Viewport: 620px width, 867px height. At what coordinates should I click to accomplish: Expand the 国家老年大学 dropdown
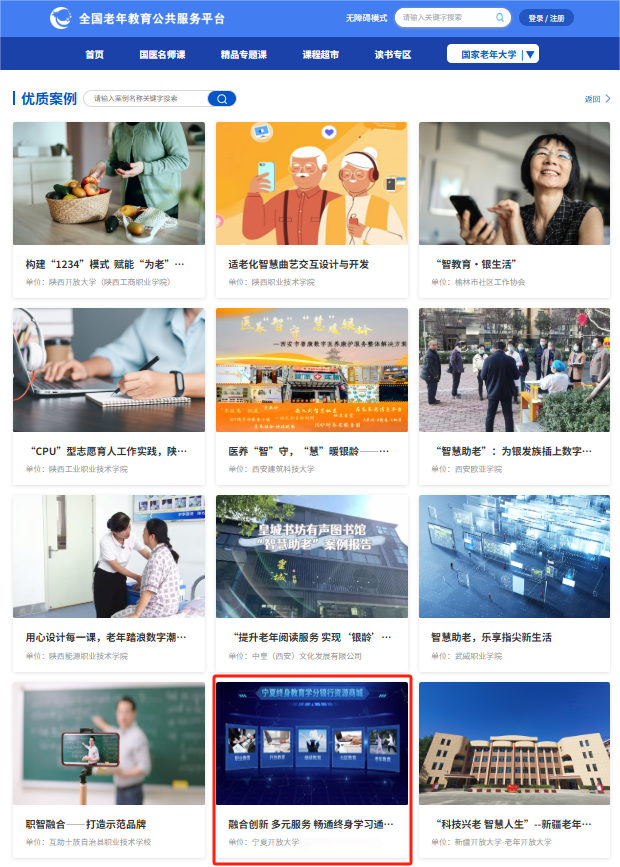point(493,54)
